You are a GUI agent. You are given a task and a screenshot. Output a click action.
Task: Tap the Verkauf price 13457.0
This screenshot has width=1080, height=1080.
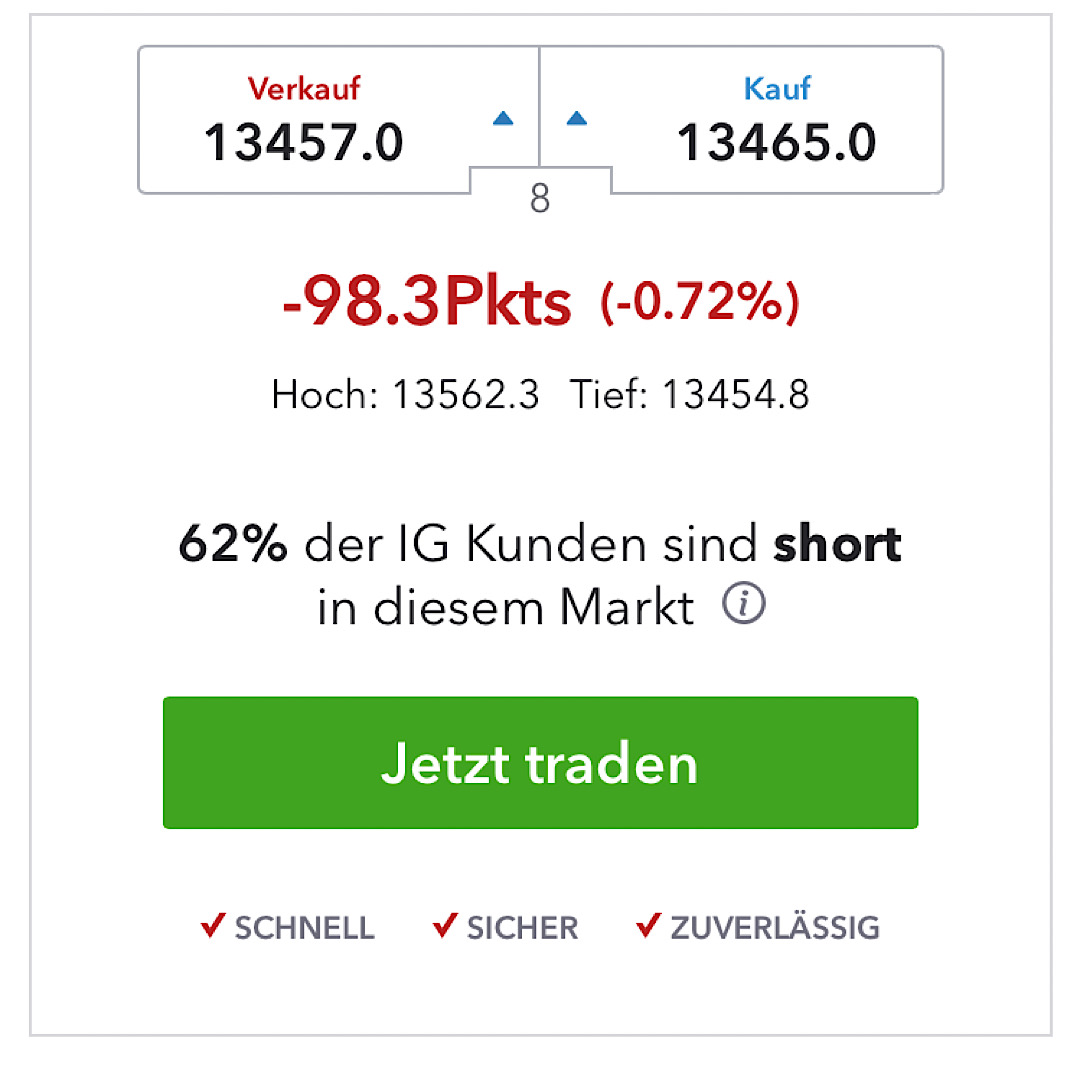pyautogui.click(x=304, y=142)
